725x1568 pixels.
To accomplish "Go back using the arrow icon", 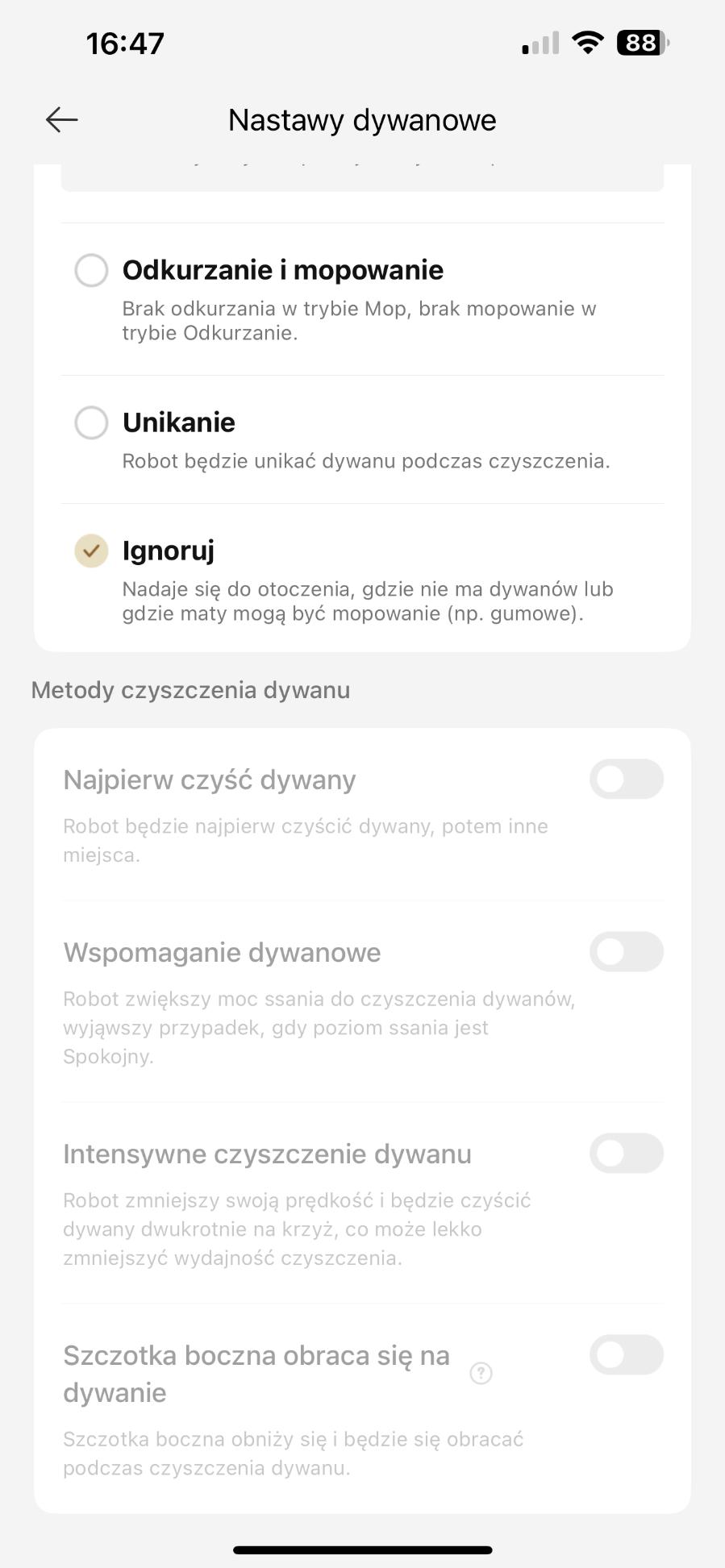I will point(61,120).
